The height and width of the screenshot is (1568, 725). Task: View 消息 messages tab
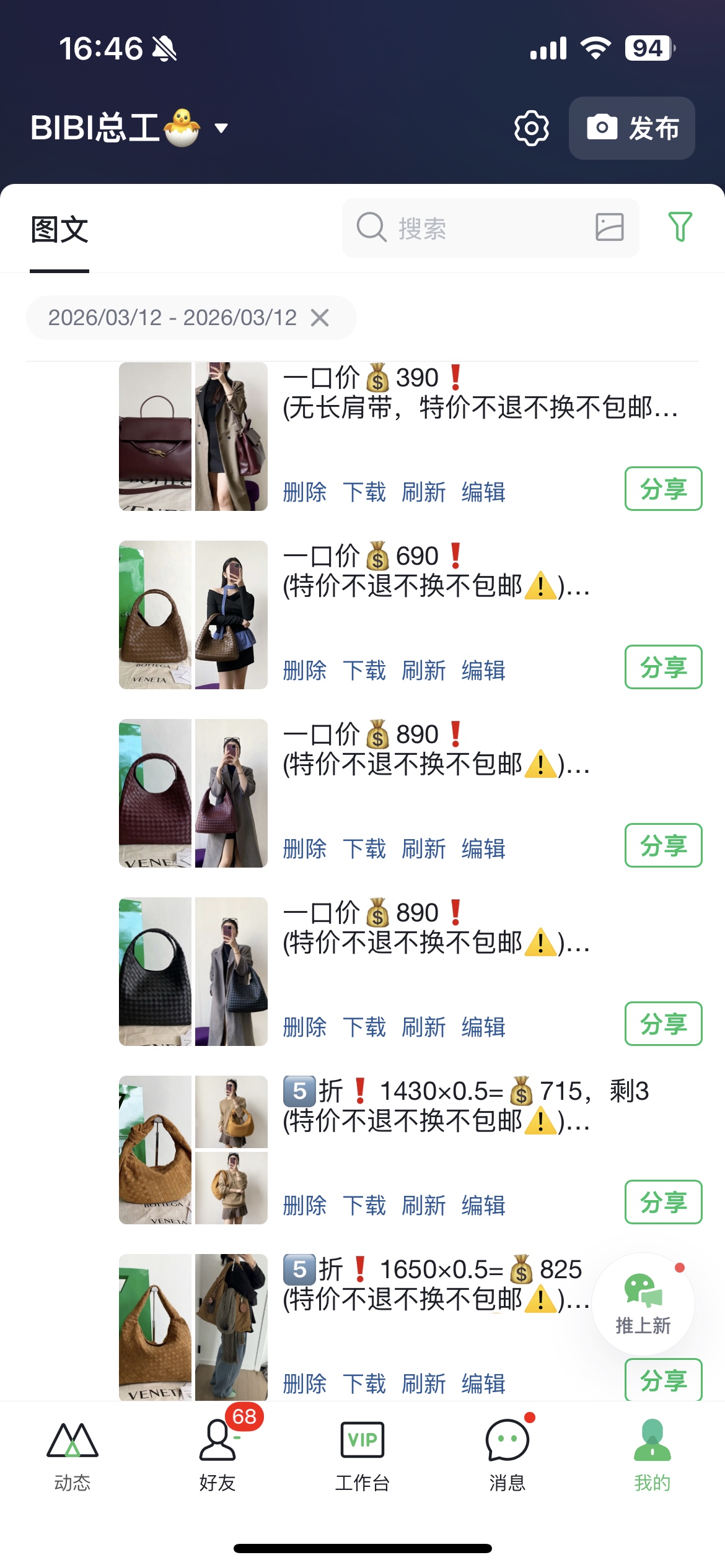[x=507, y=1455]
